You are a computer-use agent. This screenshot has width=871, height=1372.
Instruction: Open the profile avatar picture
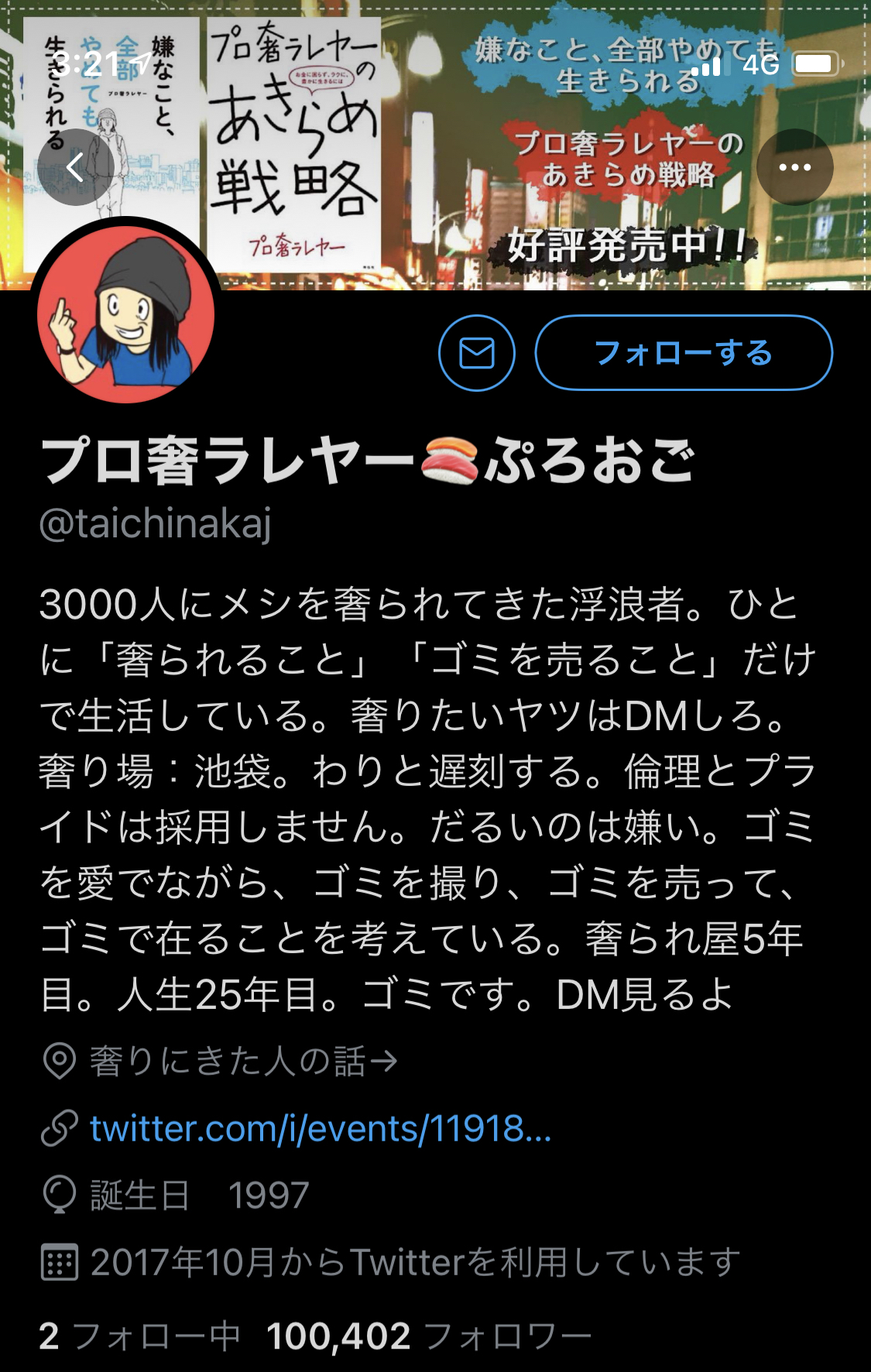pos(126,314)
